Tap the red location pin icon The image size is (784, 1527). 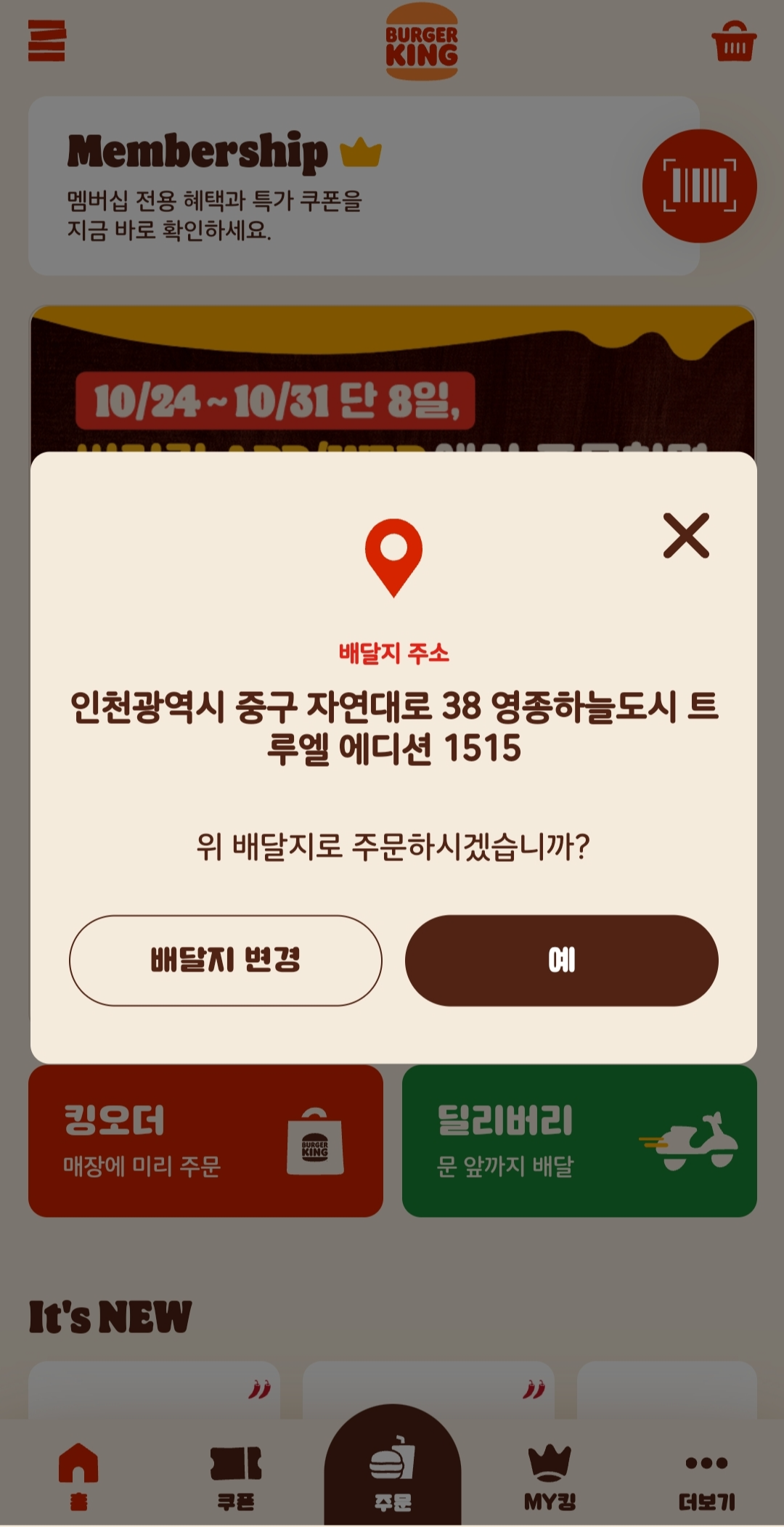click(x=392, y=559)
